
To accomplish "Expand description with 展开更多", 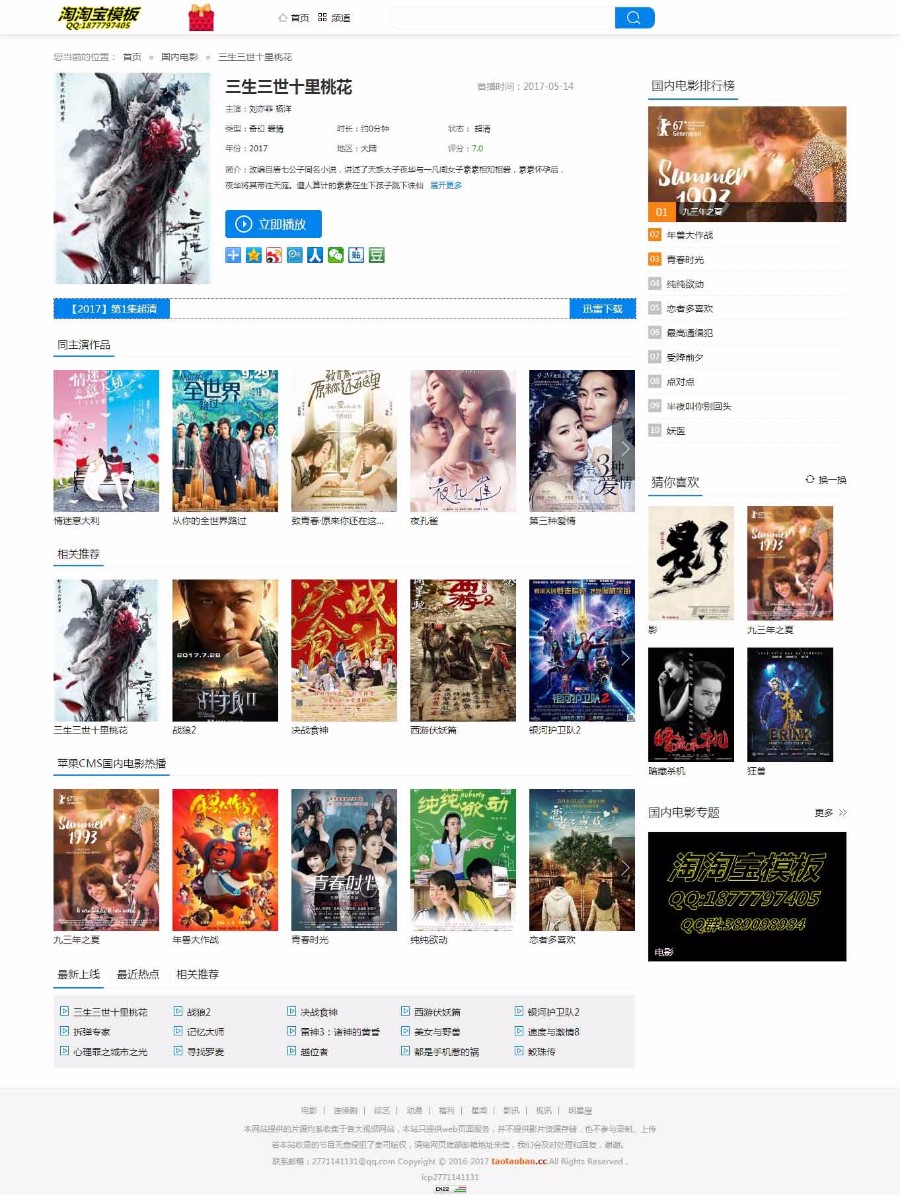I will (446, 185).
